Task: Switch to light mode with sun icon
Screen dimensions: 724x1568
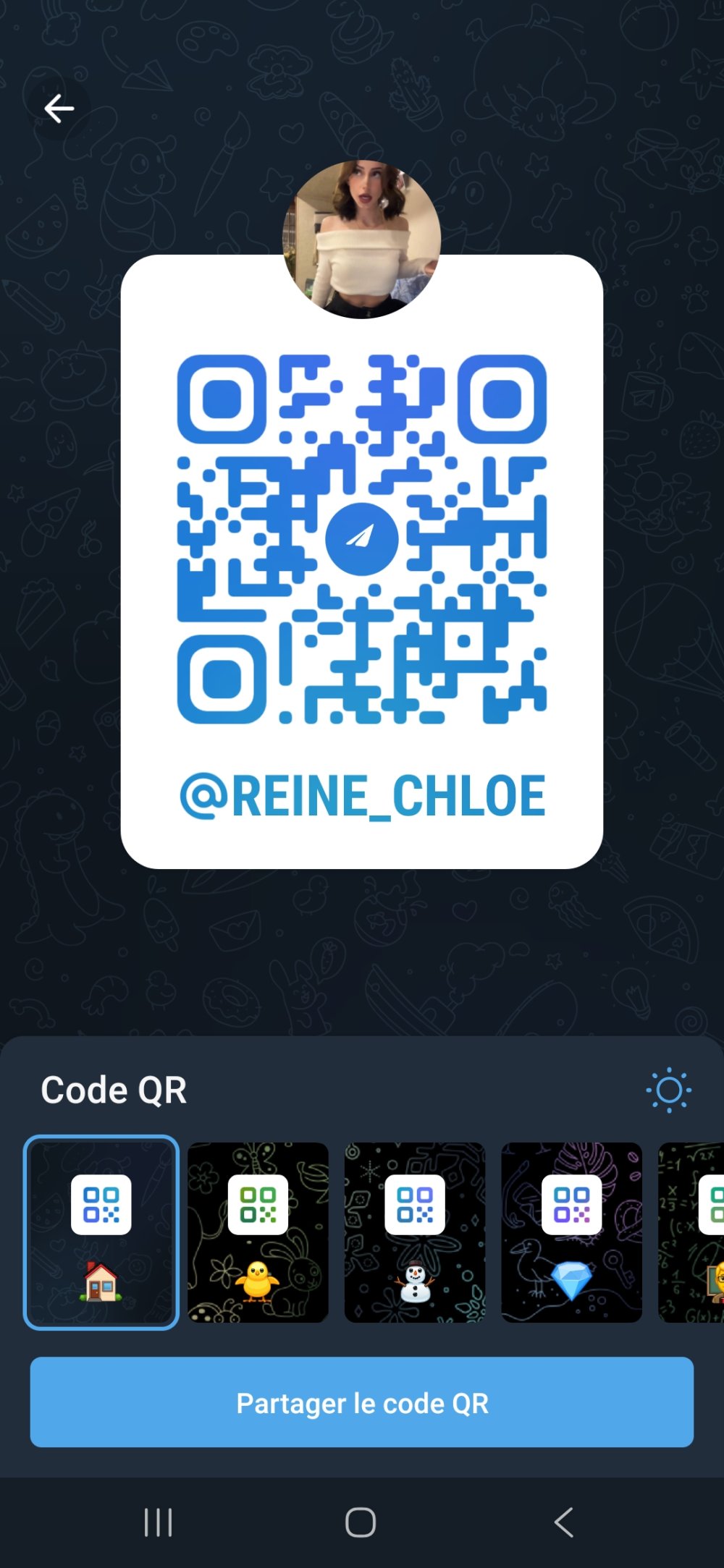Action: coord(668,1090)
